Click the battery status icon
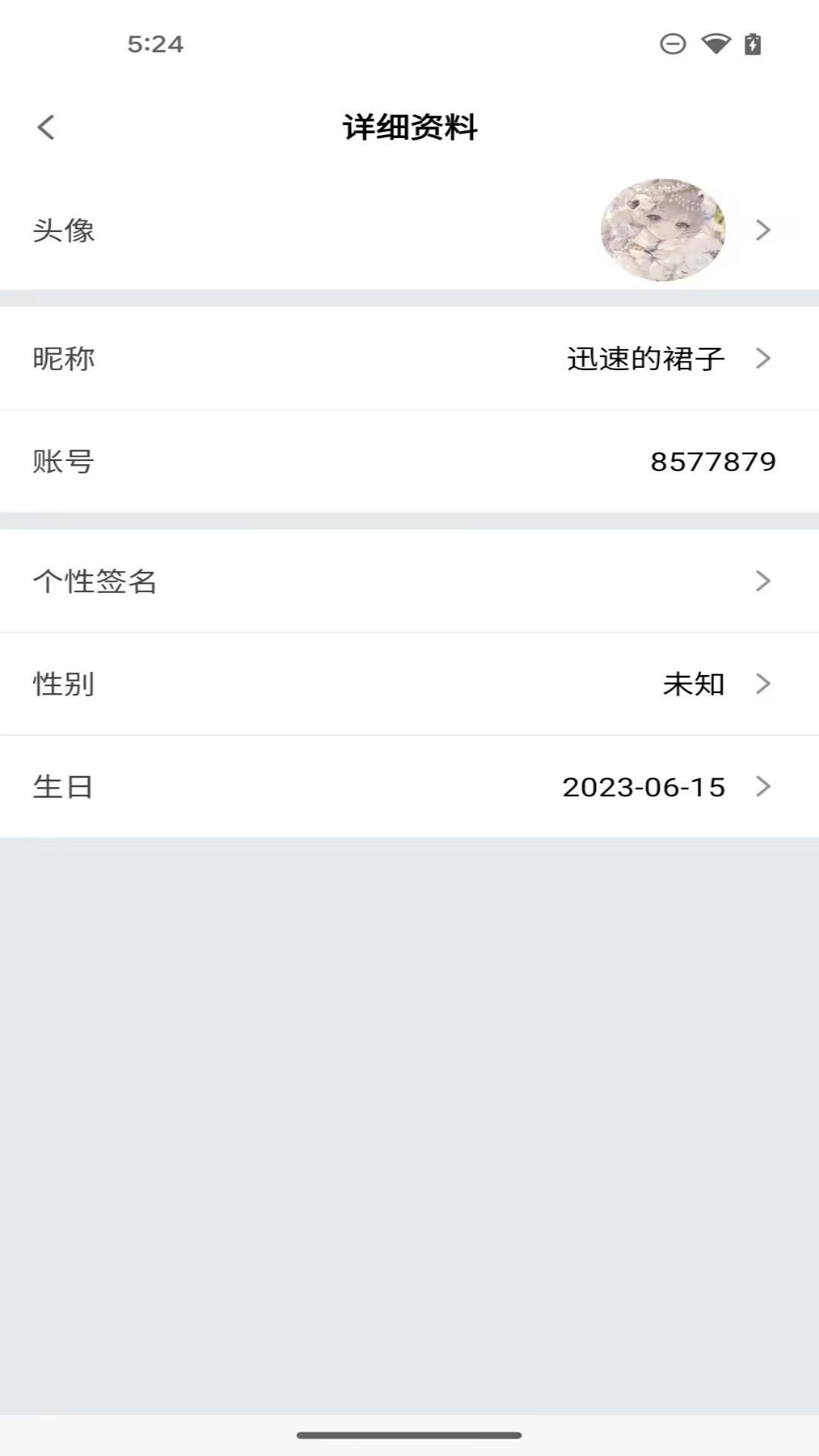 tap(753, 45)
